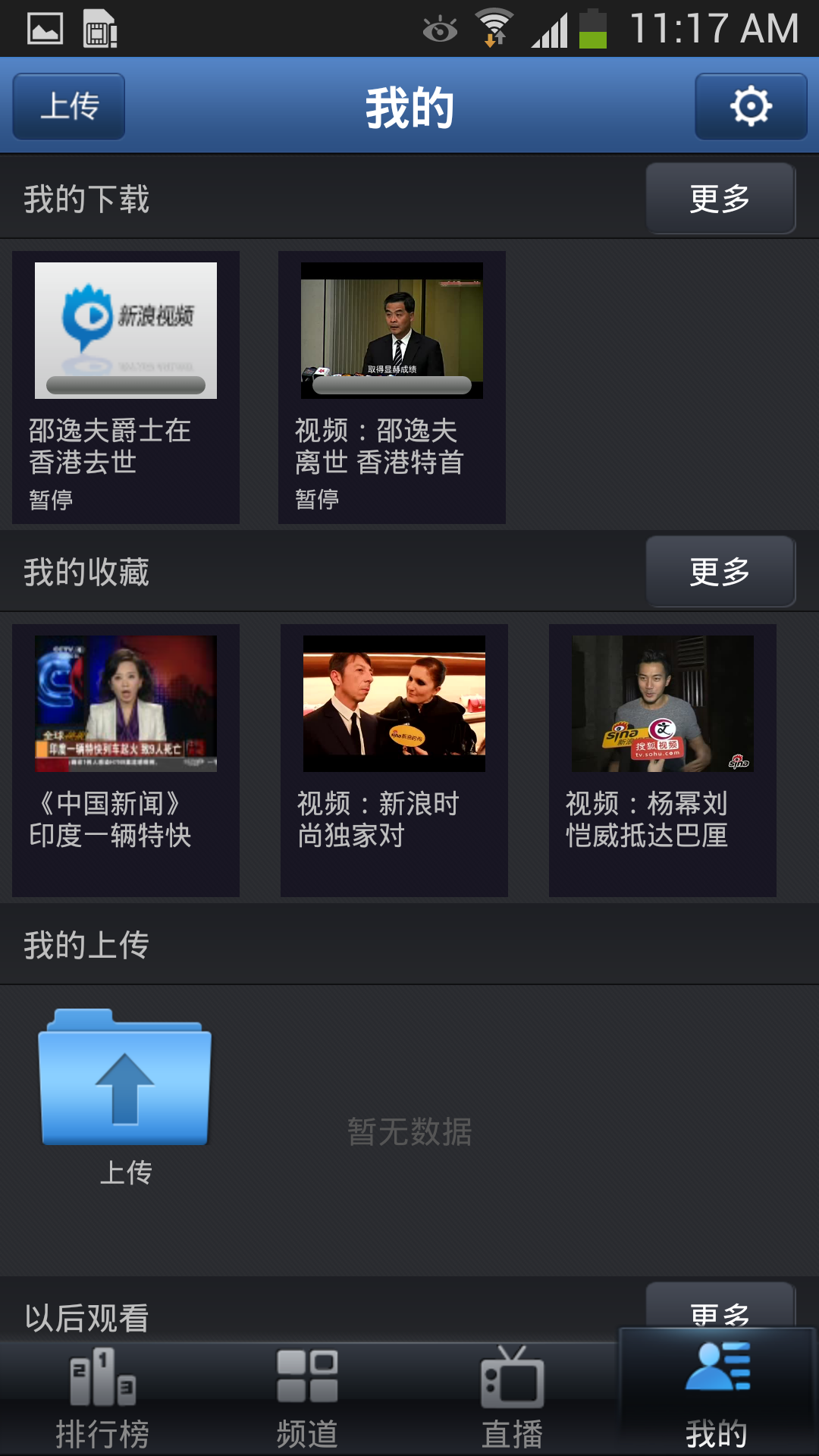Open favorite 视频：新浪时尚独家对
Viewport: 819px width, 1456px height.
tap(394, 760)
